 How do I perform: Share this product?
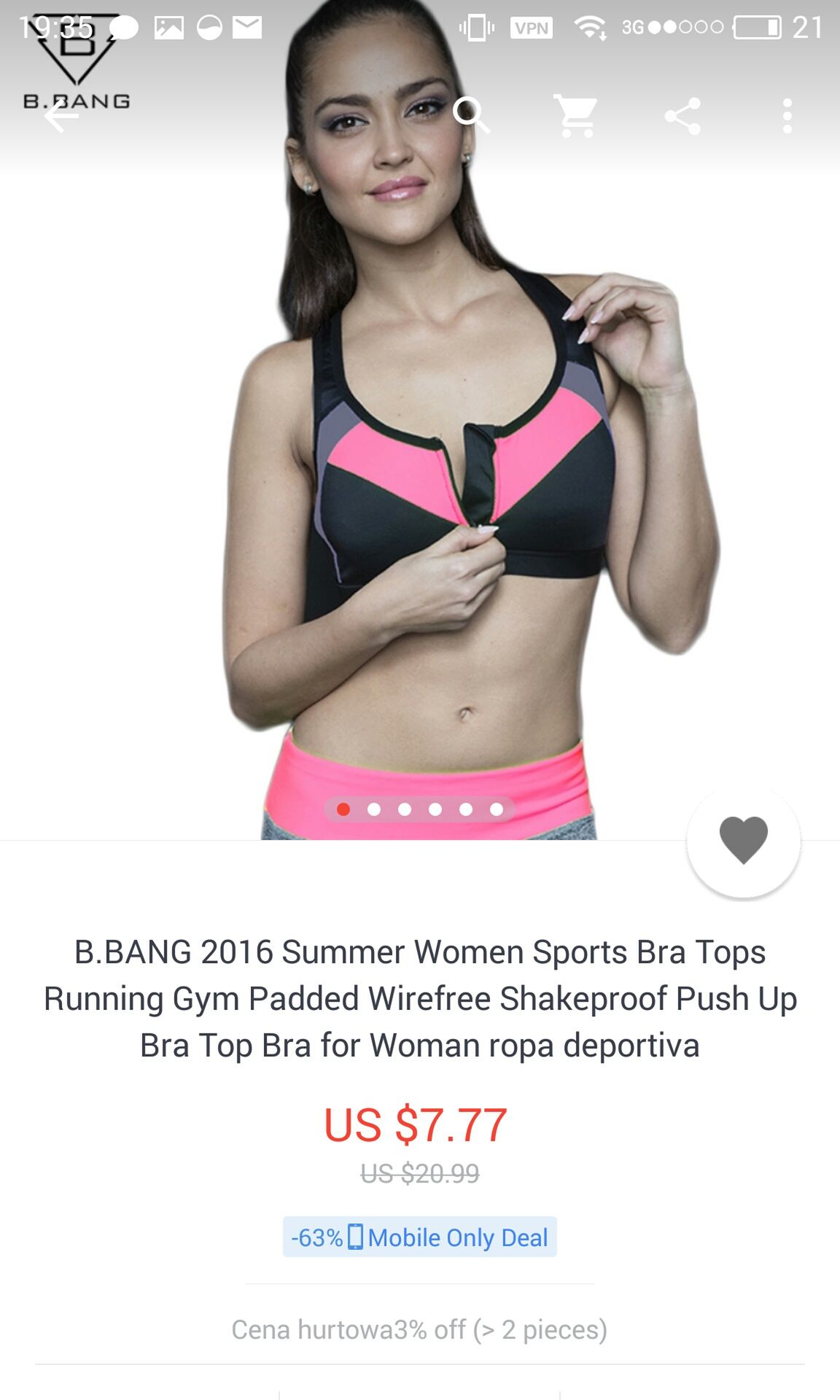pos(682,116)
